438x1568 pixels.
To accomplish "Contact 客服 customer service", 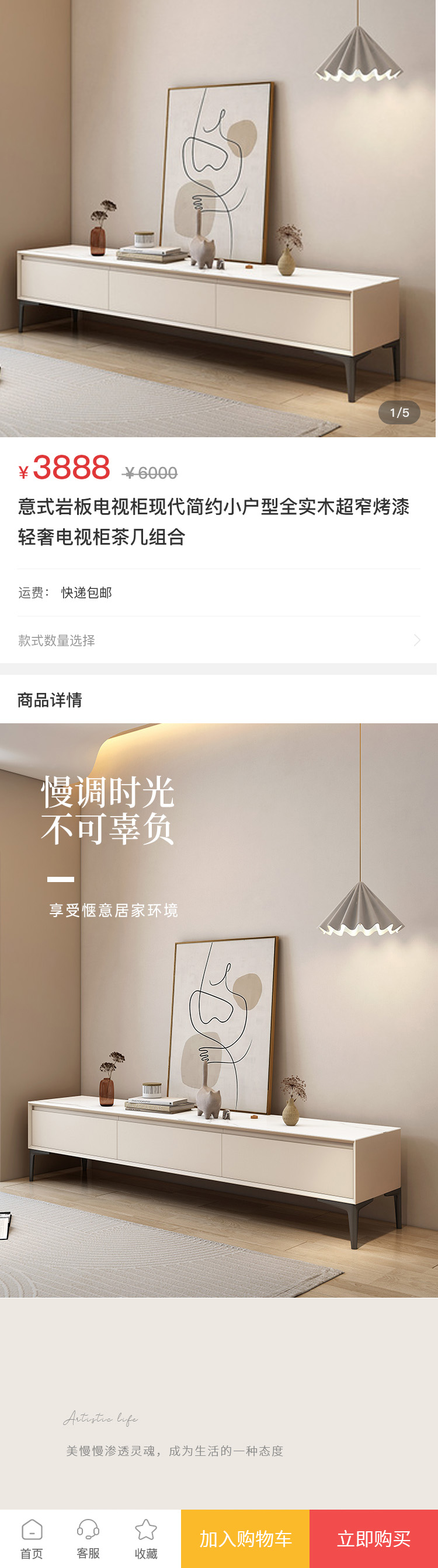I will pos(88,1538).
